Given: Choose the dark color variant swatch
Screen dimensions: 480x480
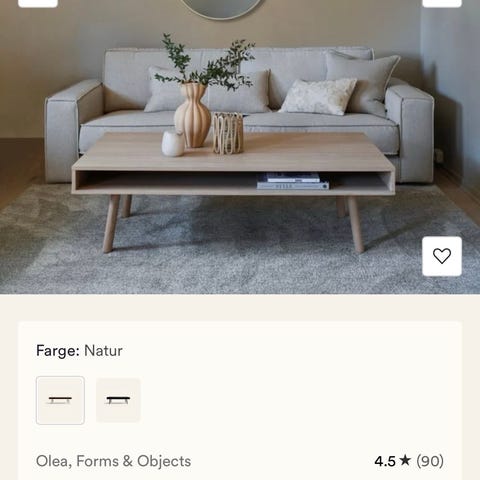Looking at the screenshot, I should [118, 400].
